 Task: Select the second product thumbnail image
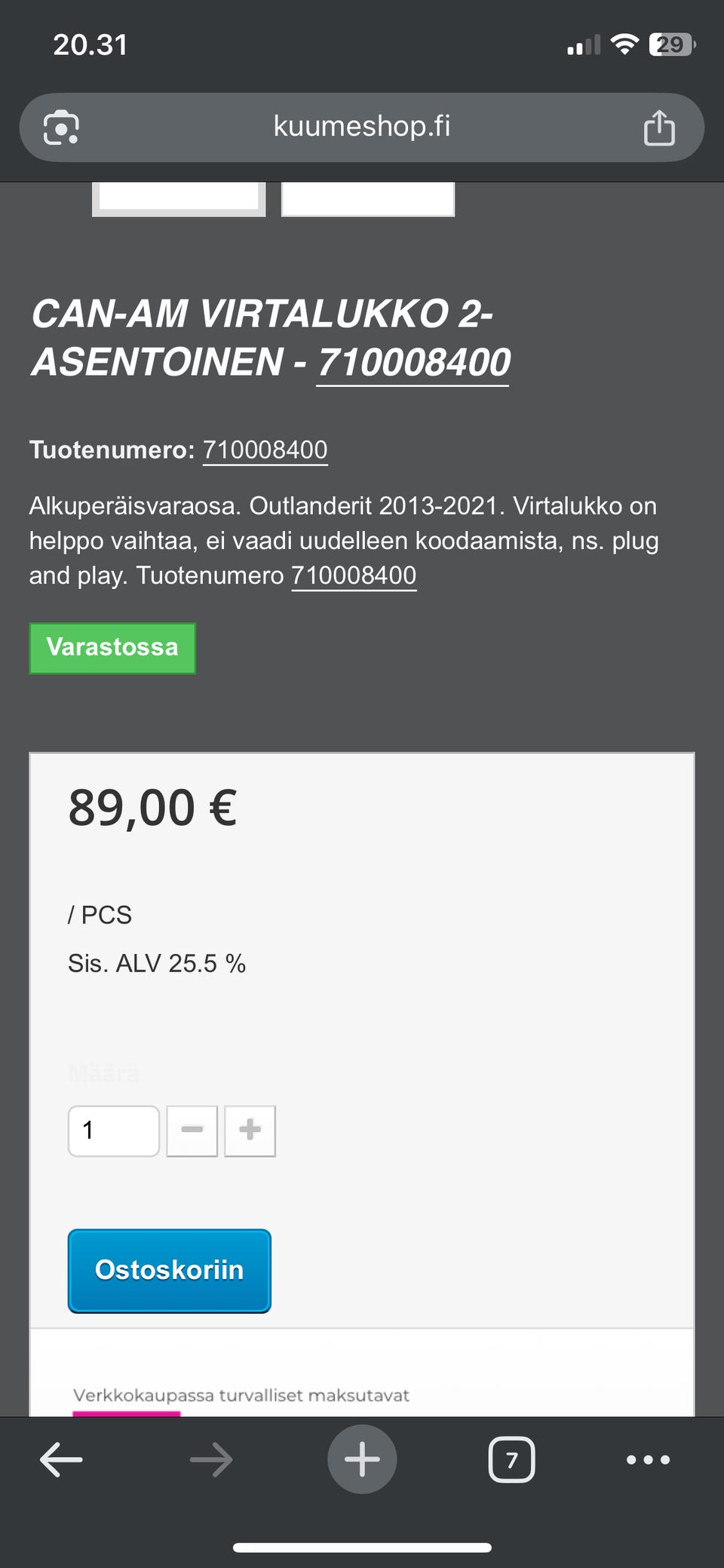tap(368, 199)
